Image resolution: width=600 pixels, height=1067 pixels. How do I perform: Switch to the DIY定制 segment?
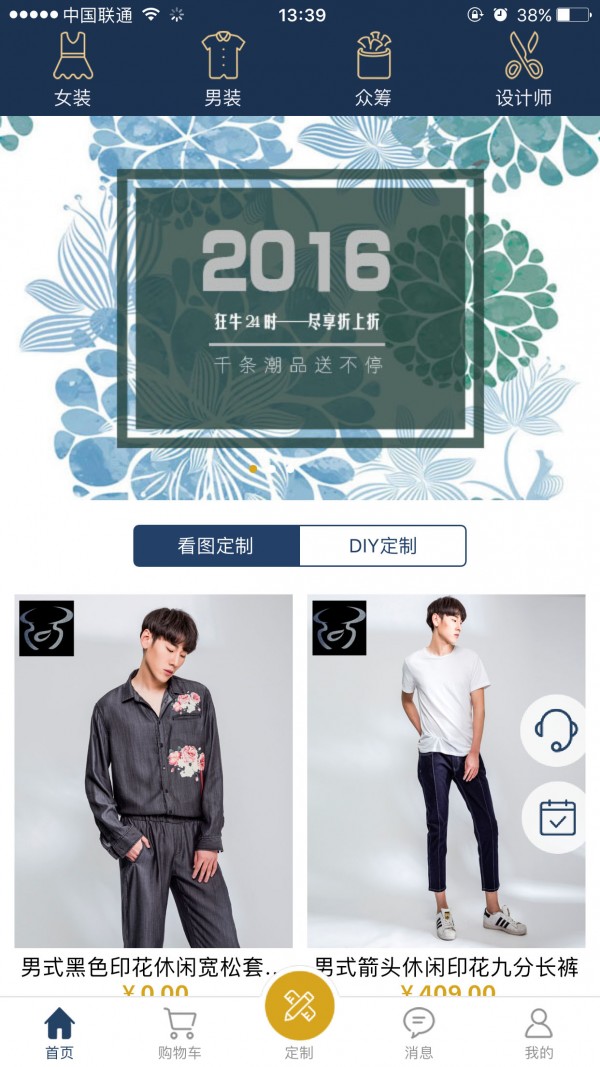pyautogui.click(x=383, y=546)
